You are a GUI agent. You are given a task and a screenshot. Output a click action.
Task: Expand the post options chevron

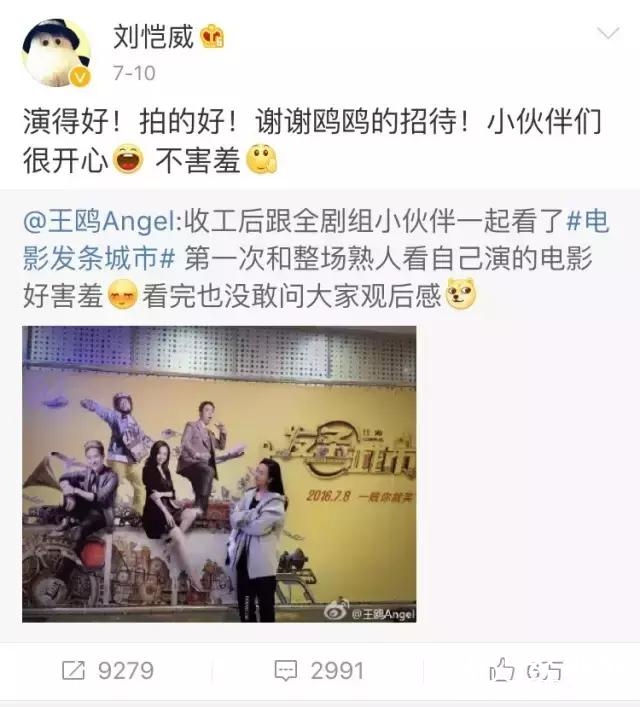(x=607, y=36)
